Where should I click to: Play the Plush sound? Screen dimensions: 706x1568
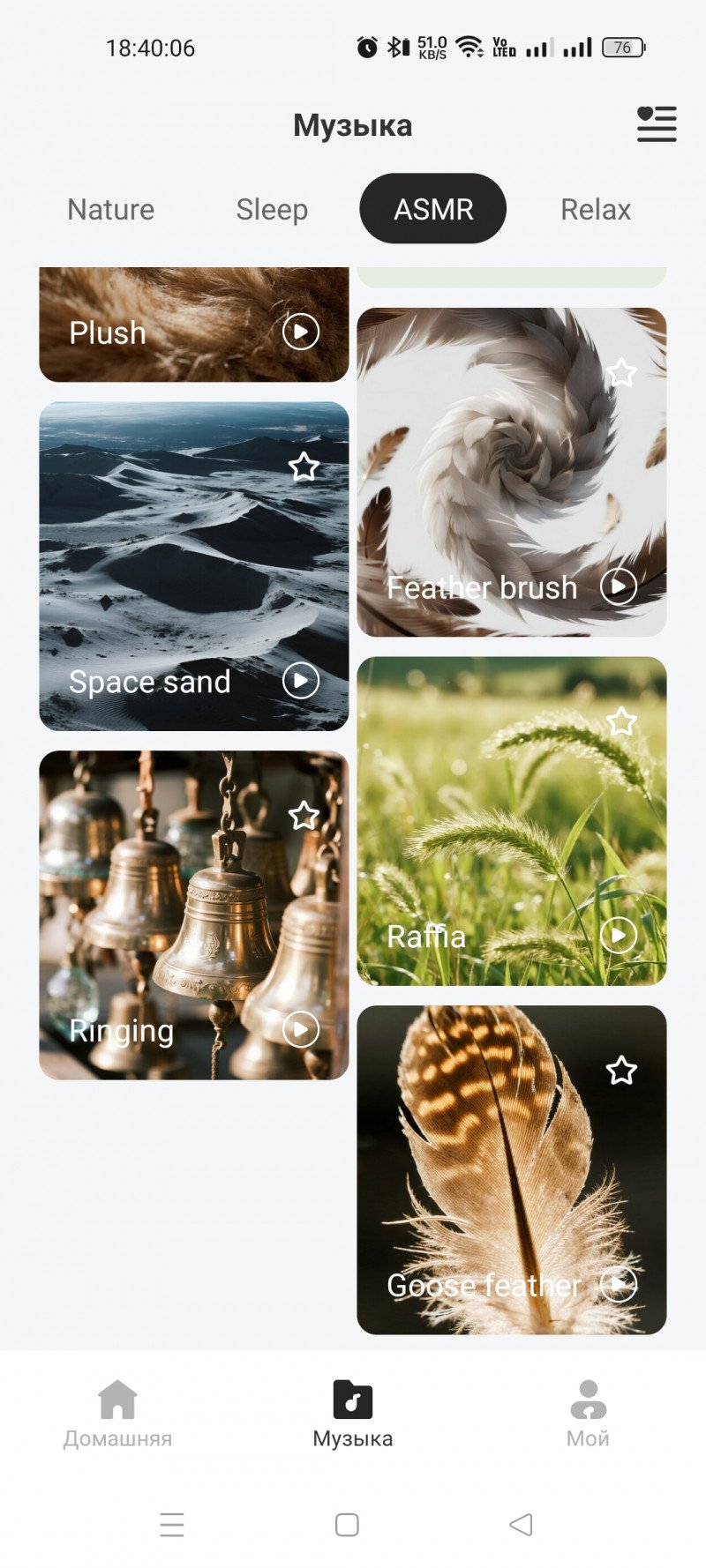click(301, 332)
